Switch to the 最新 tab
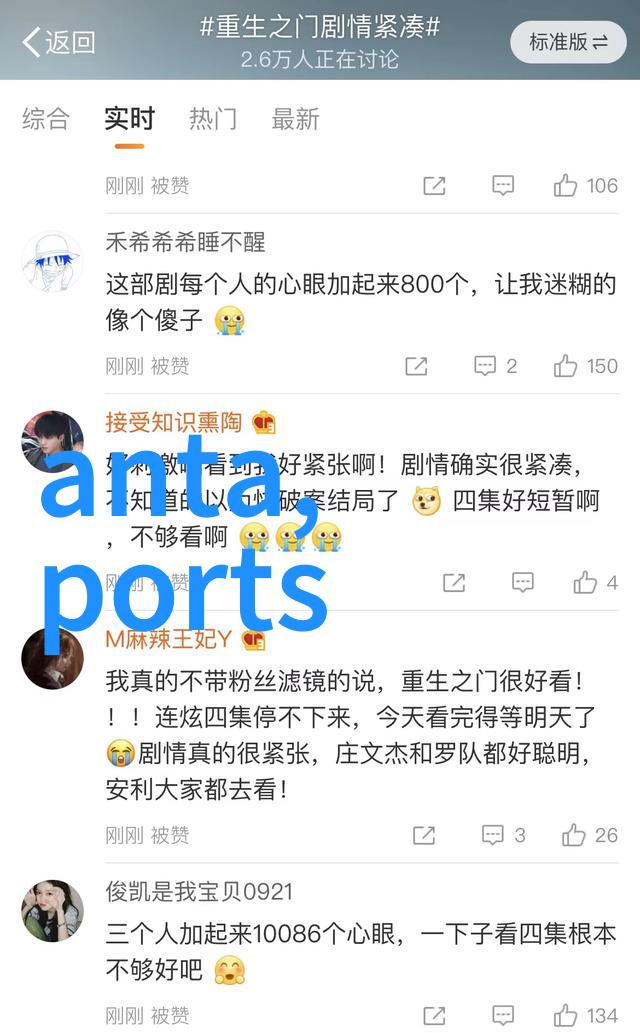Viewport: 640px width, 1033px height. 295,119
